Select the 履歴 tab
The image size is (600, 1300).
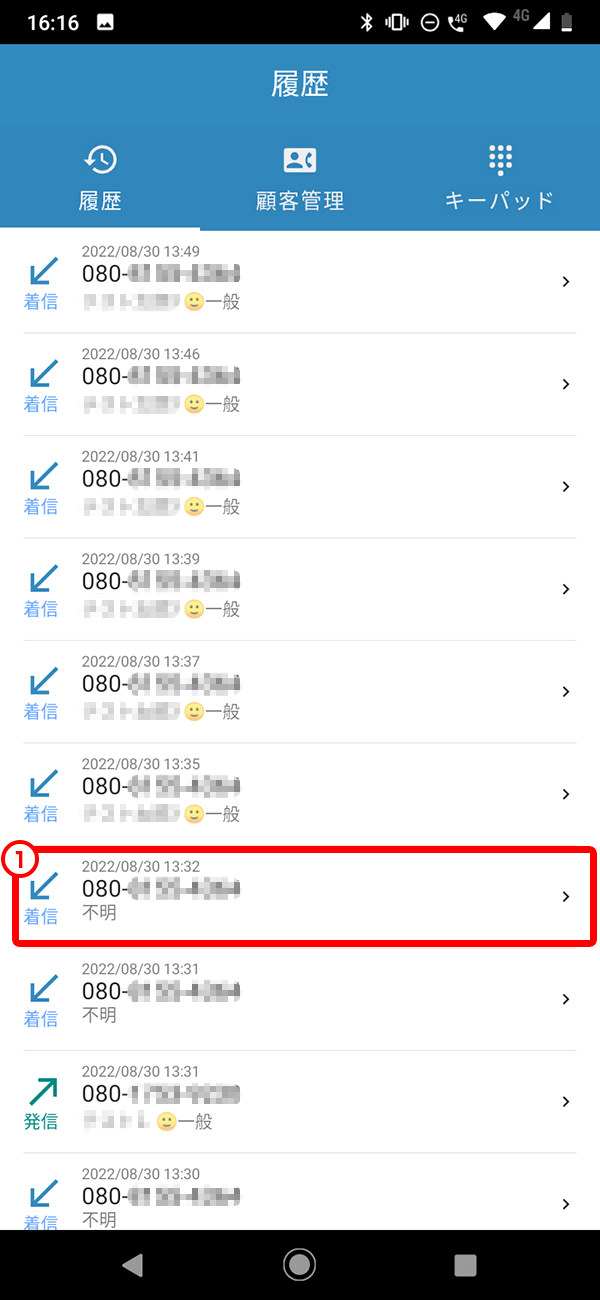pos(100,178)
